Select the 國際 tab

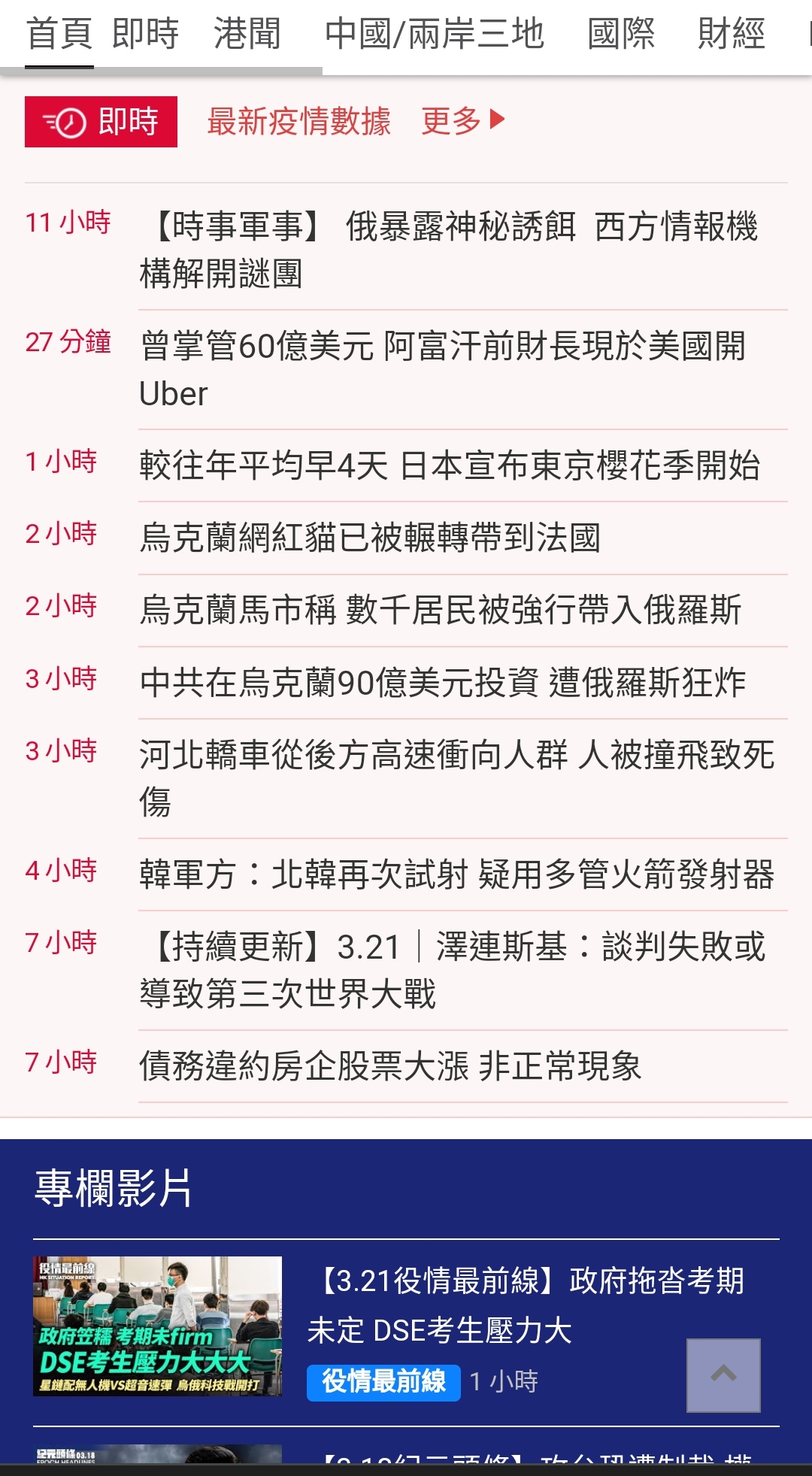pos(621,34)
